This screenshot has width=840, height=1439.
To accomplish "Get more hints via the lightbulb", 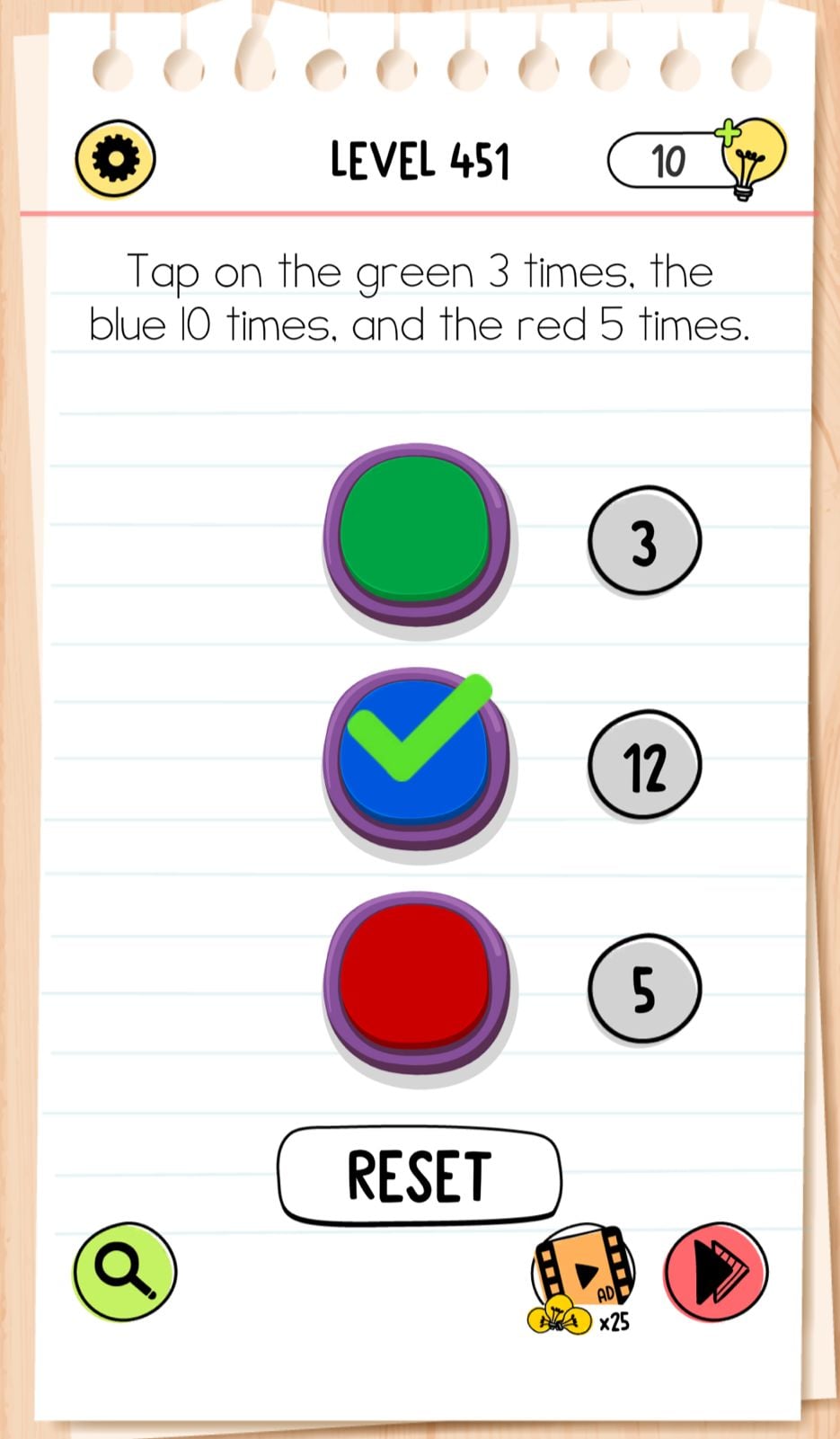I will (x=750, y=156).
